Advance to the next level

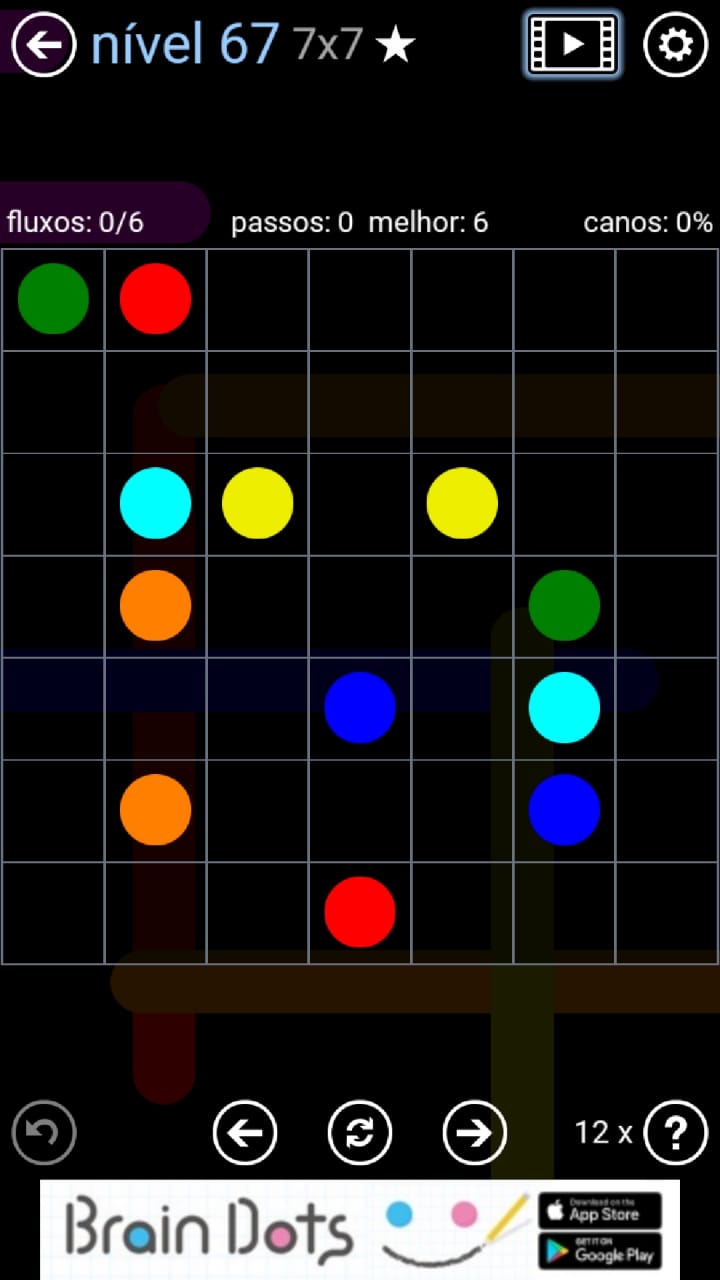click(475, 1132)
